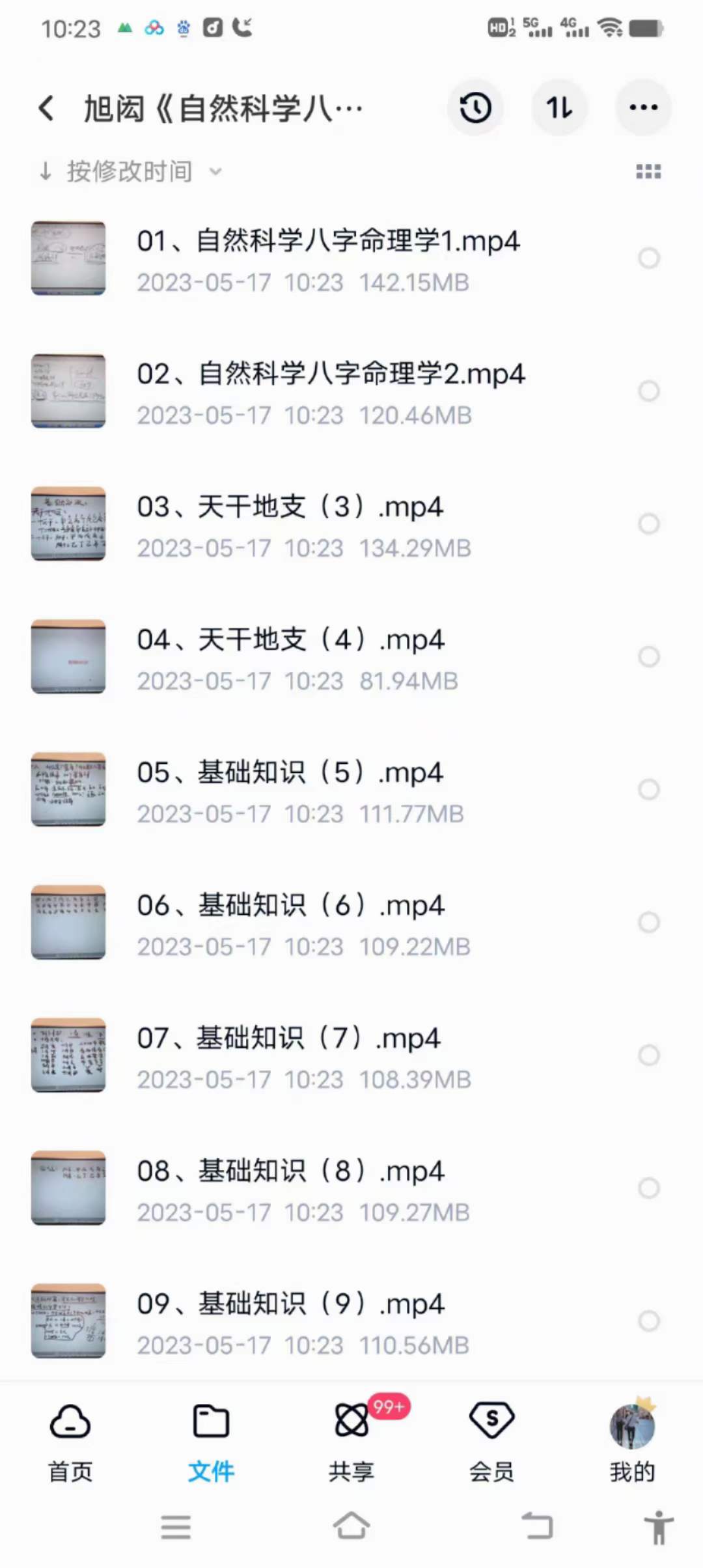Tap the sort order icon beside history
703x1568 pixels.
pyautogui.click(x=560, y=107)
